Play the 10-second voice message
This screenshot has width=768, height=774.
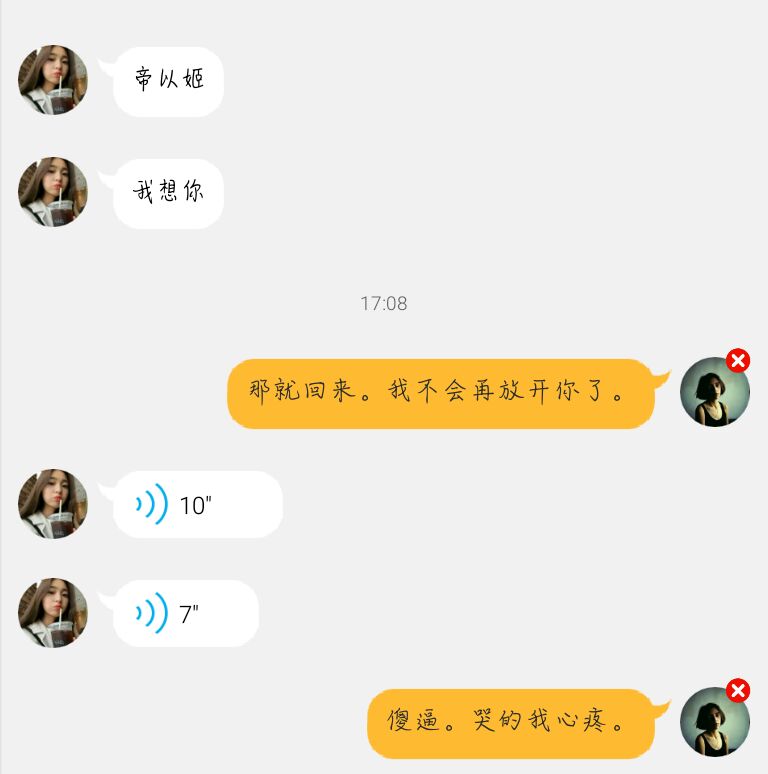[197, 505]
